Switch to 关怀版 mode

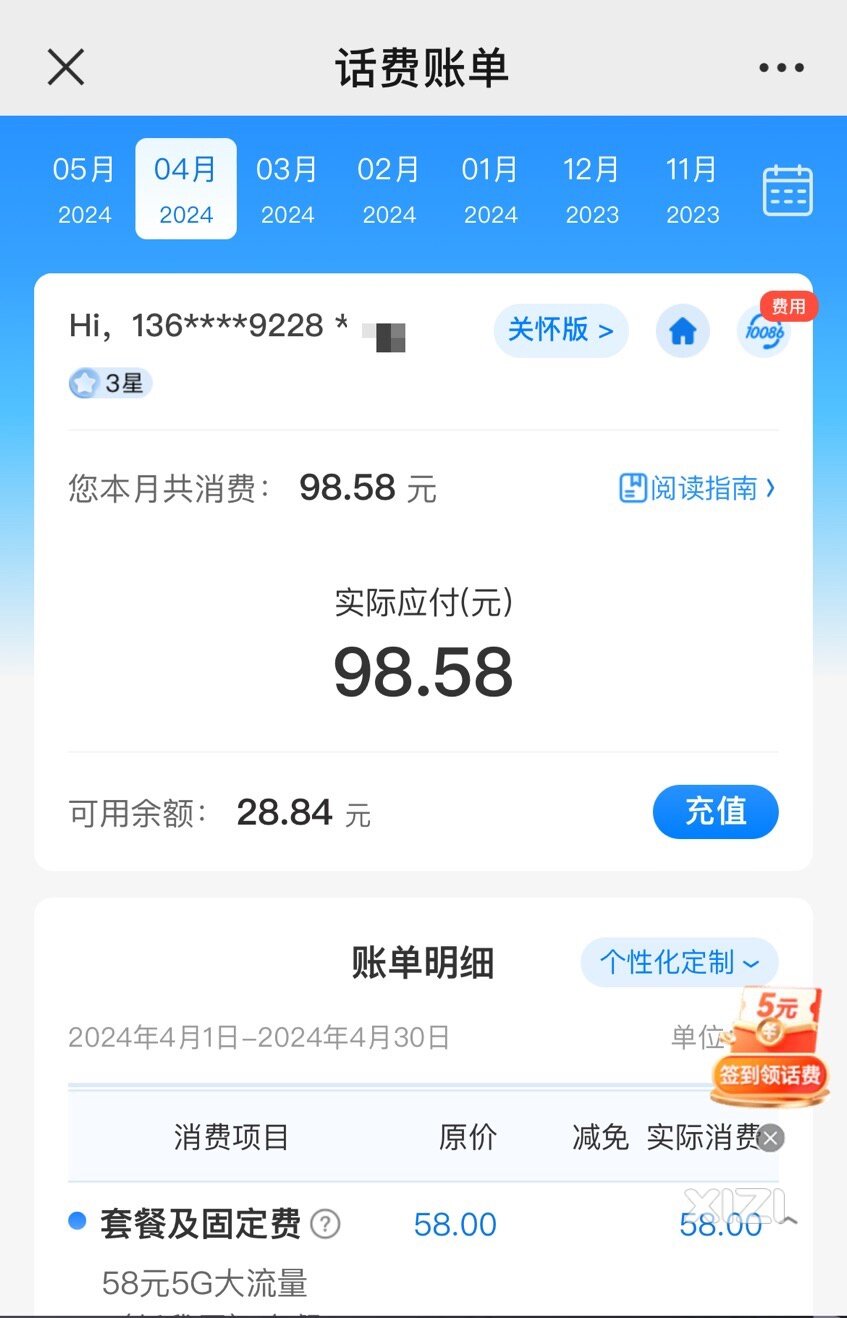click(x=560, y=330)
